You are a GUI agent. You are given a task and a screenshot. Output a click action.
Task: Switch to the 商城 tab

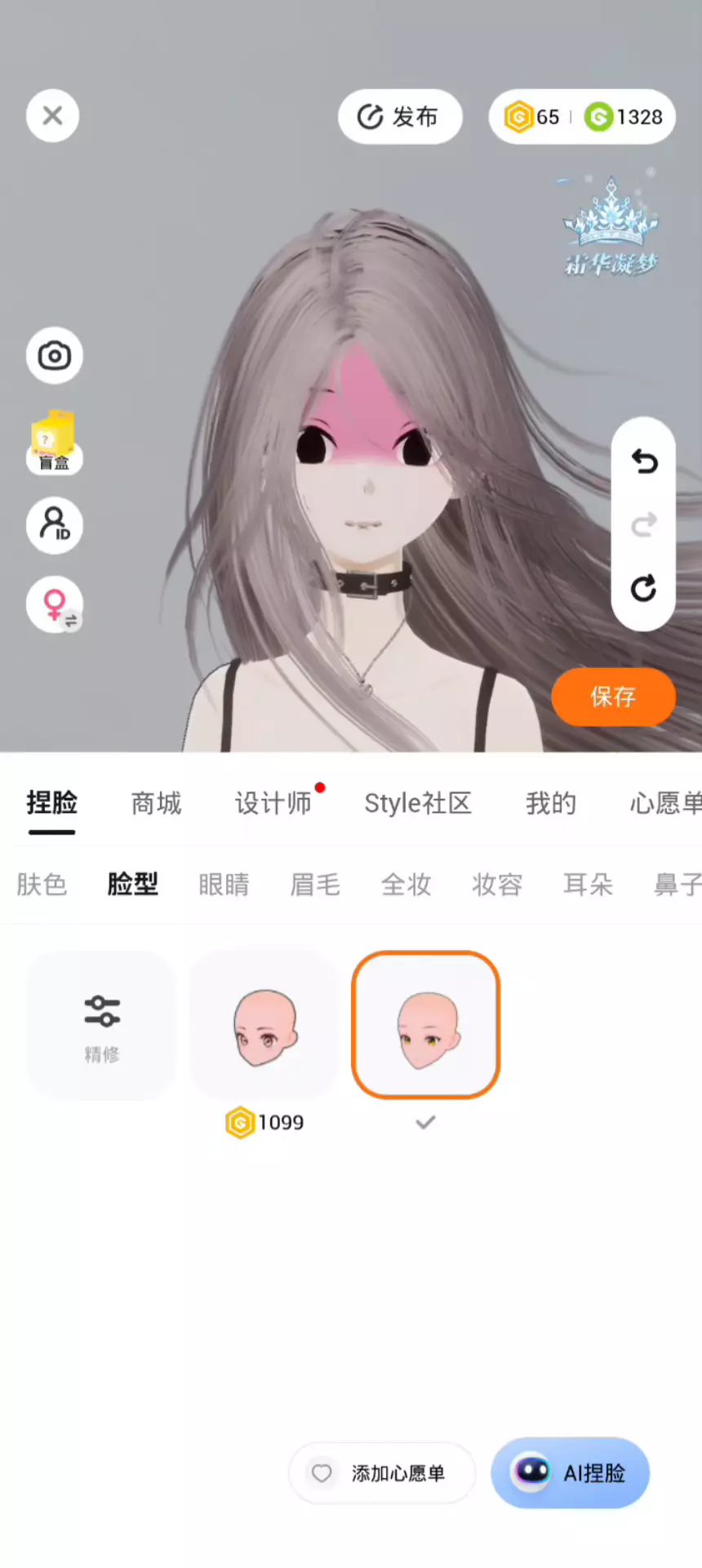(x=157, y=804)
